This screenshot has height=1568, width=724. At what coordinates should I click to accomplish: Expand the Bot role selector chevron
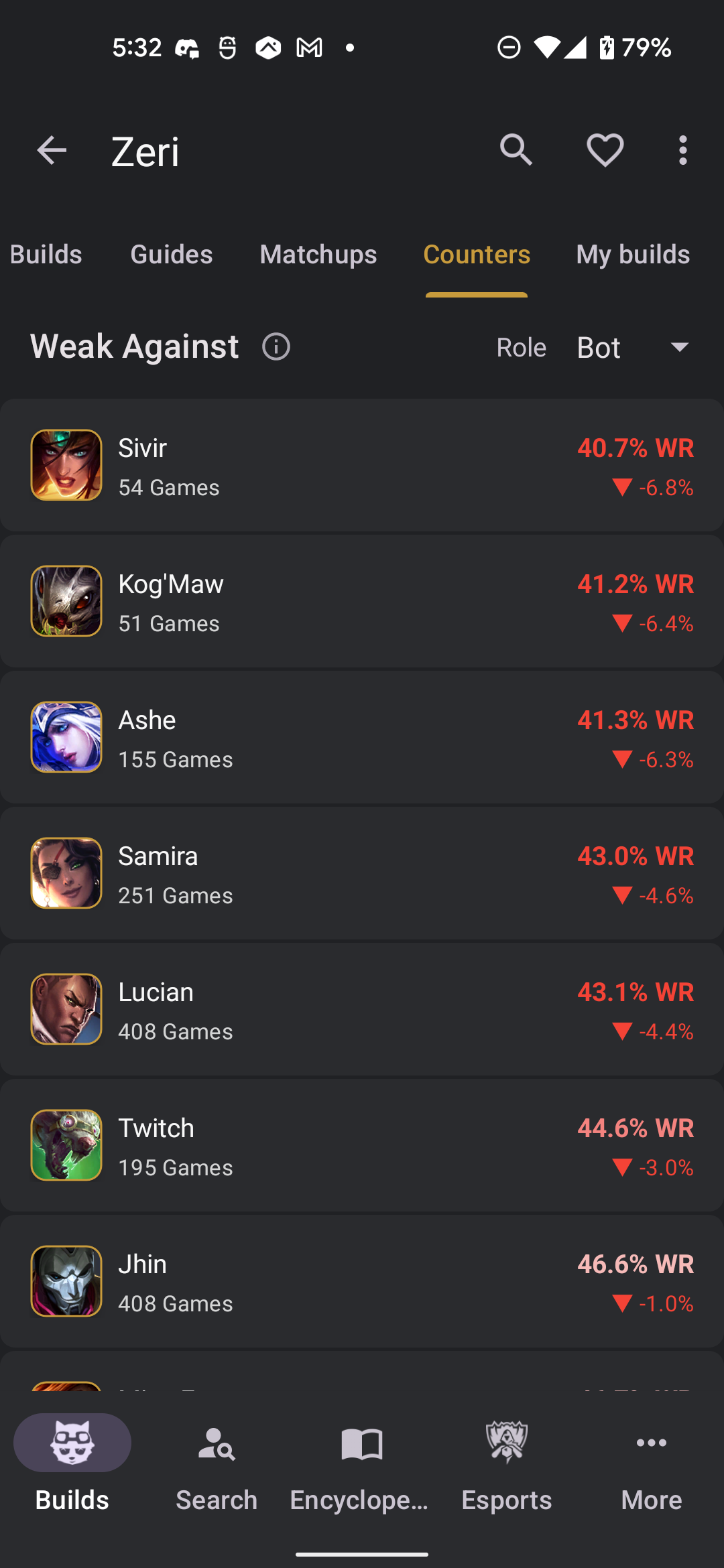point(679,347)
